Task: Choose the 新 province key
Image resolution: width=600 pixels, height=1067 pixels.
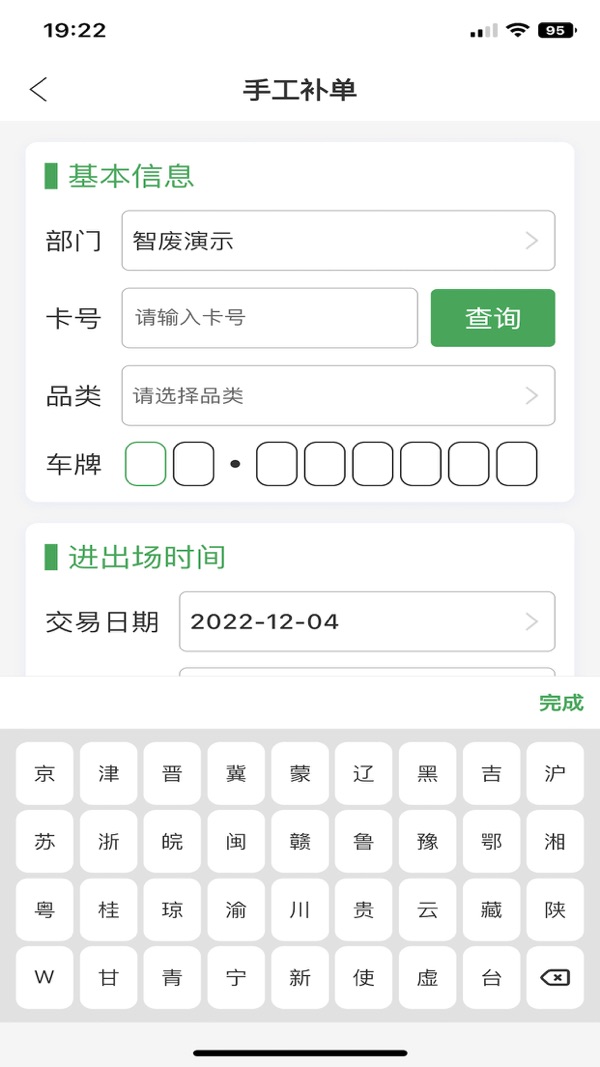Action: point(300,977)
